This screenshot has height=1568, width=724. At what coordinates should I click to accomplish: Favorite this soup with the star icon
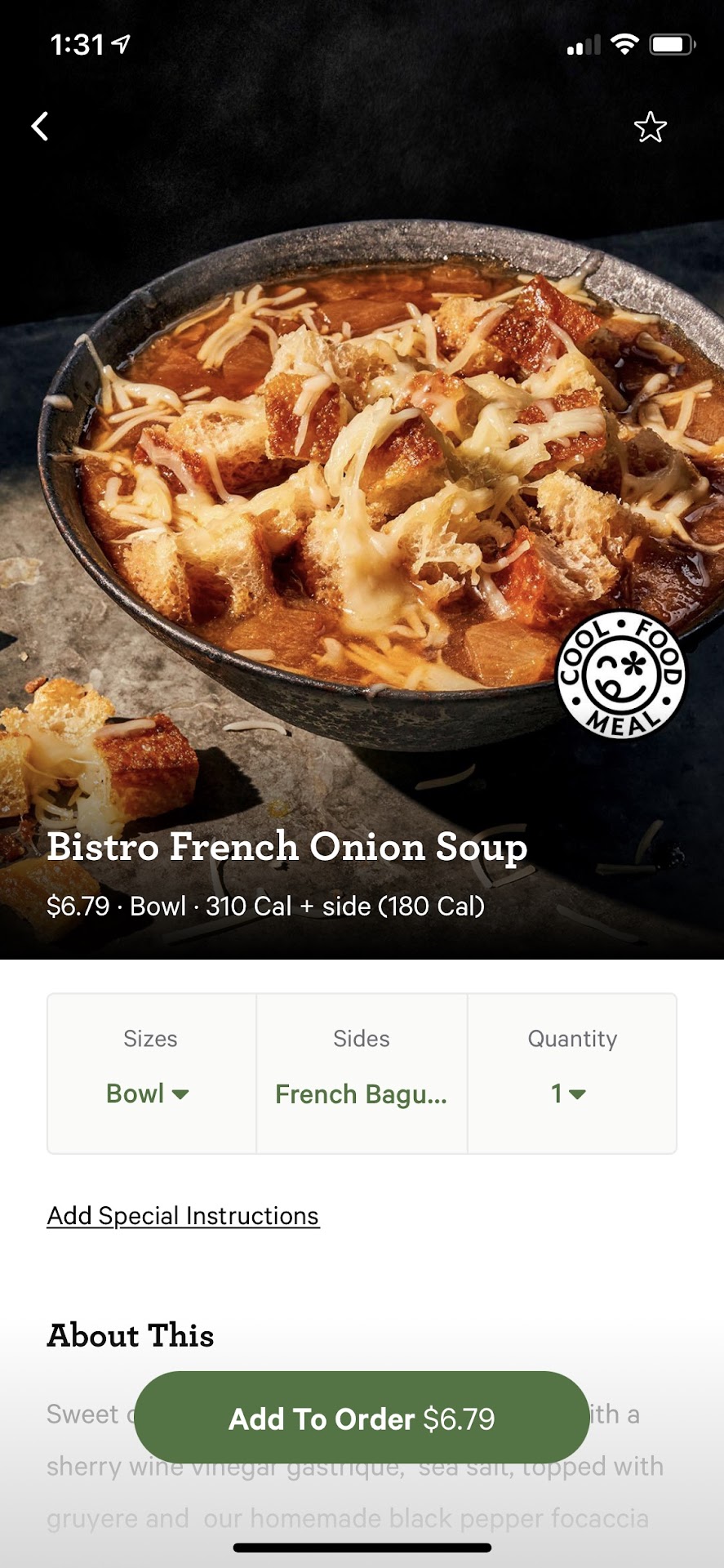650,127
